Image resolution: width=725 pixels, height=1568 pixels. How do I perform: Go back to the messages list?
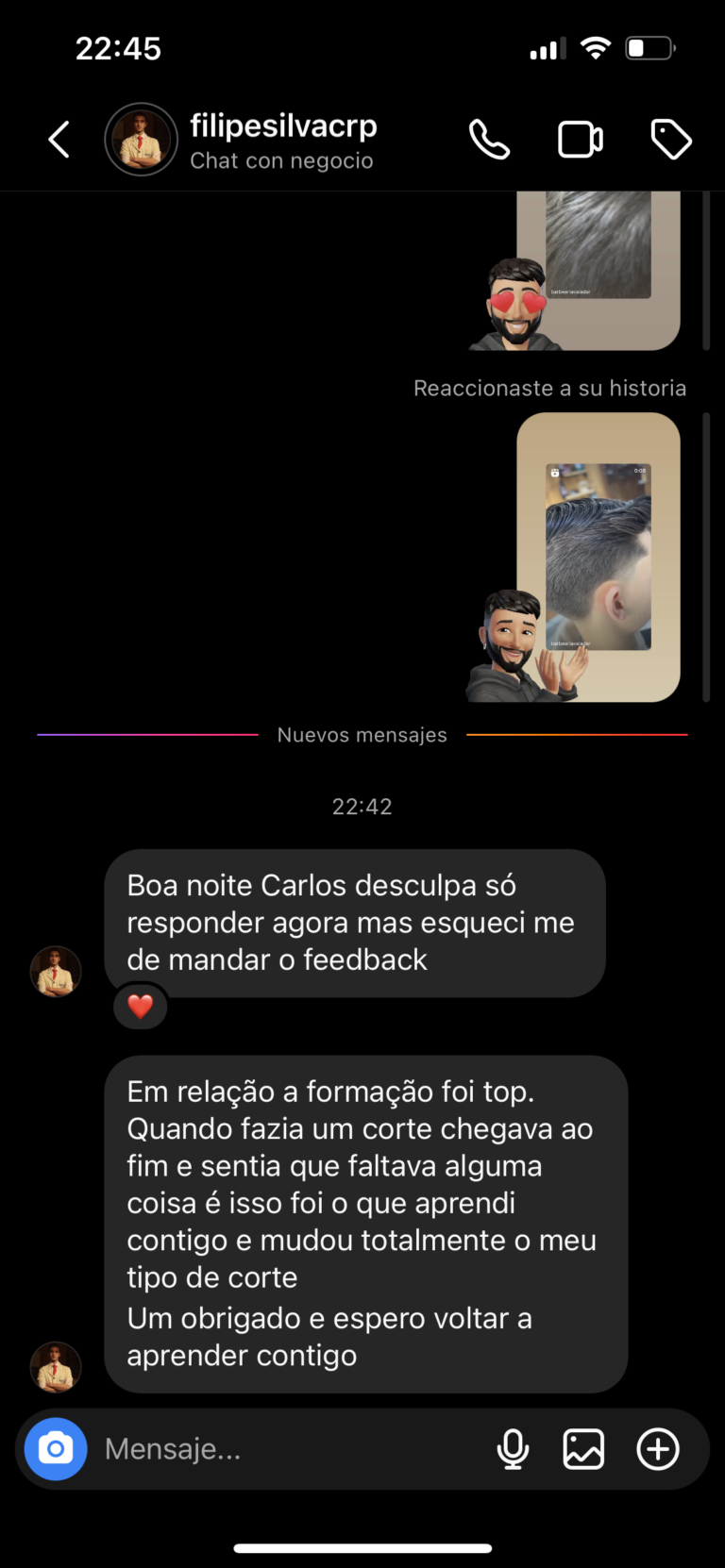pos(59,140)
